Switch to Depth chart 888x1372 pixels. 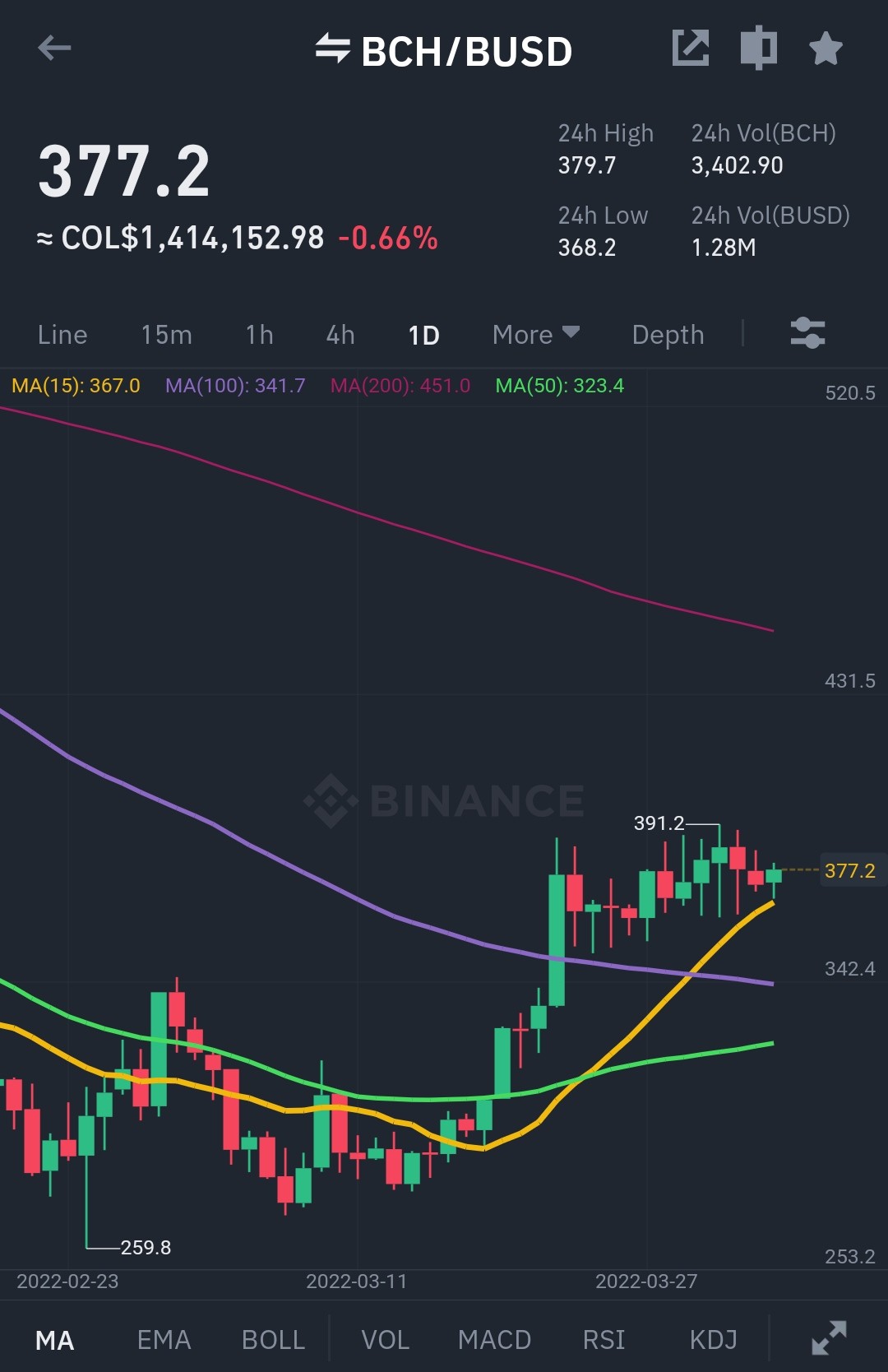668,335
